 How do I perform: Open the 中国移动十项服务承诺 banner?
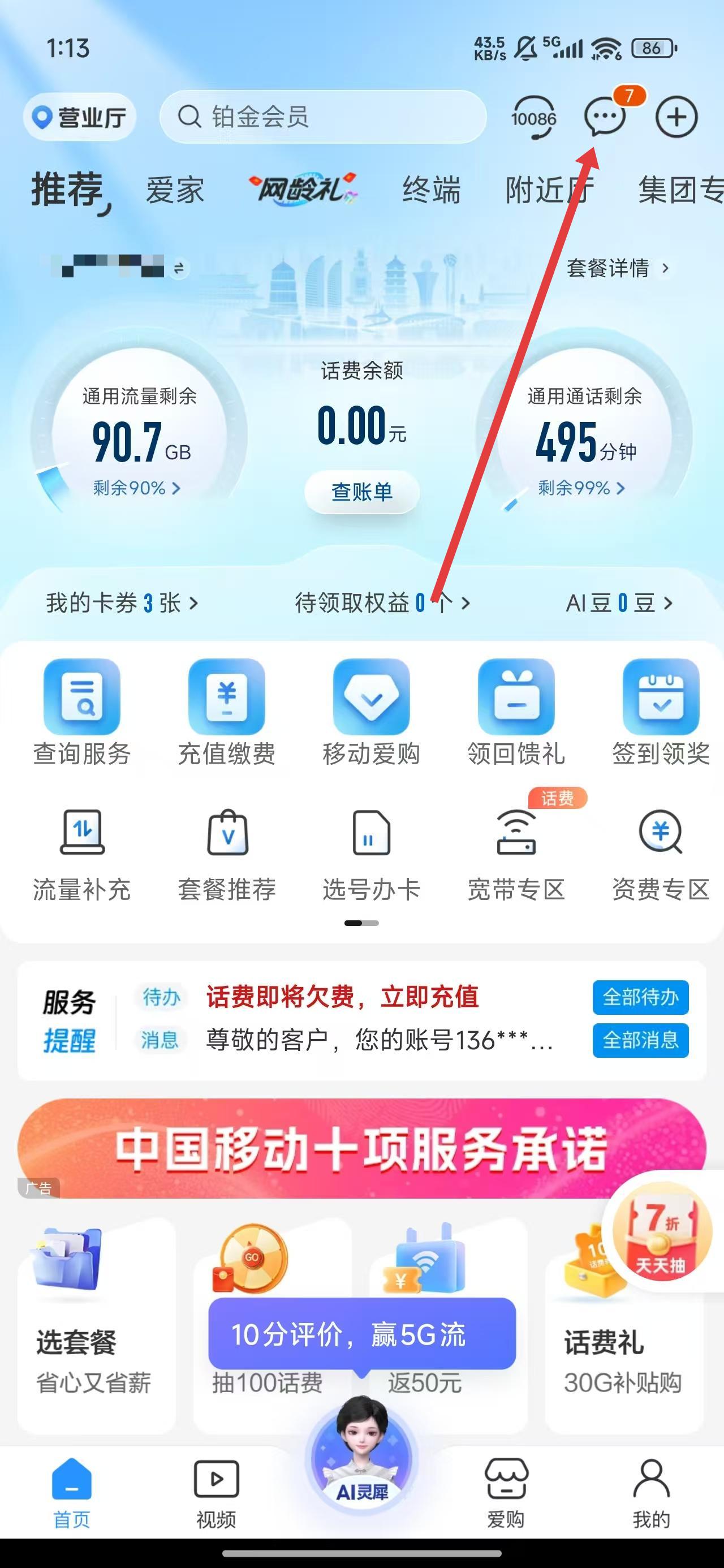pos(361,1148)
